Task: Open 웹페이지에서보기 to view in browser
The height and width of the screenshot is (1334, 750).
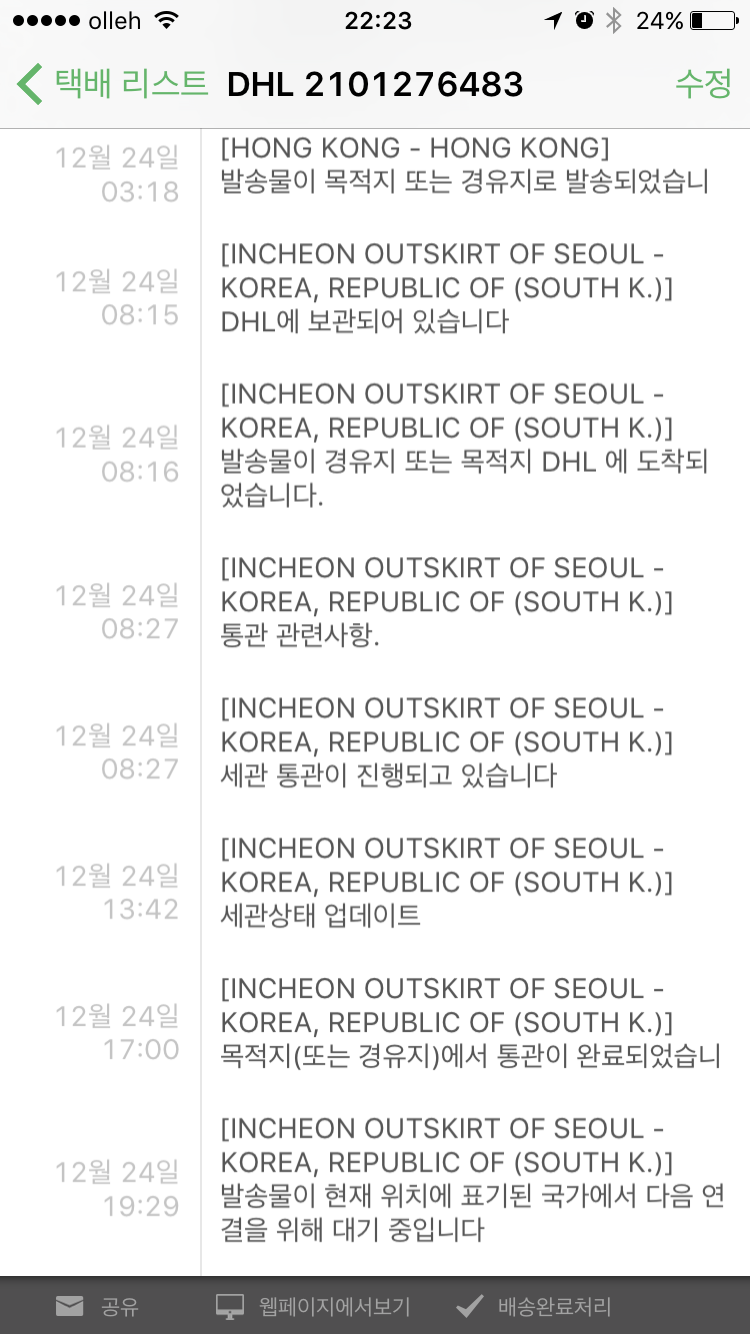Action: 313,1306
